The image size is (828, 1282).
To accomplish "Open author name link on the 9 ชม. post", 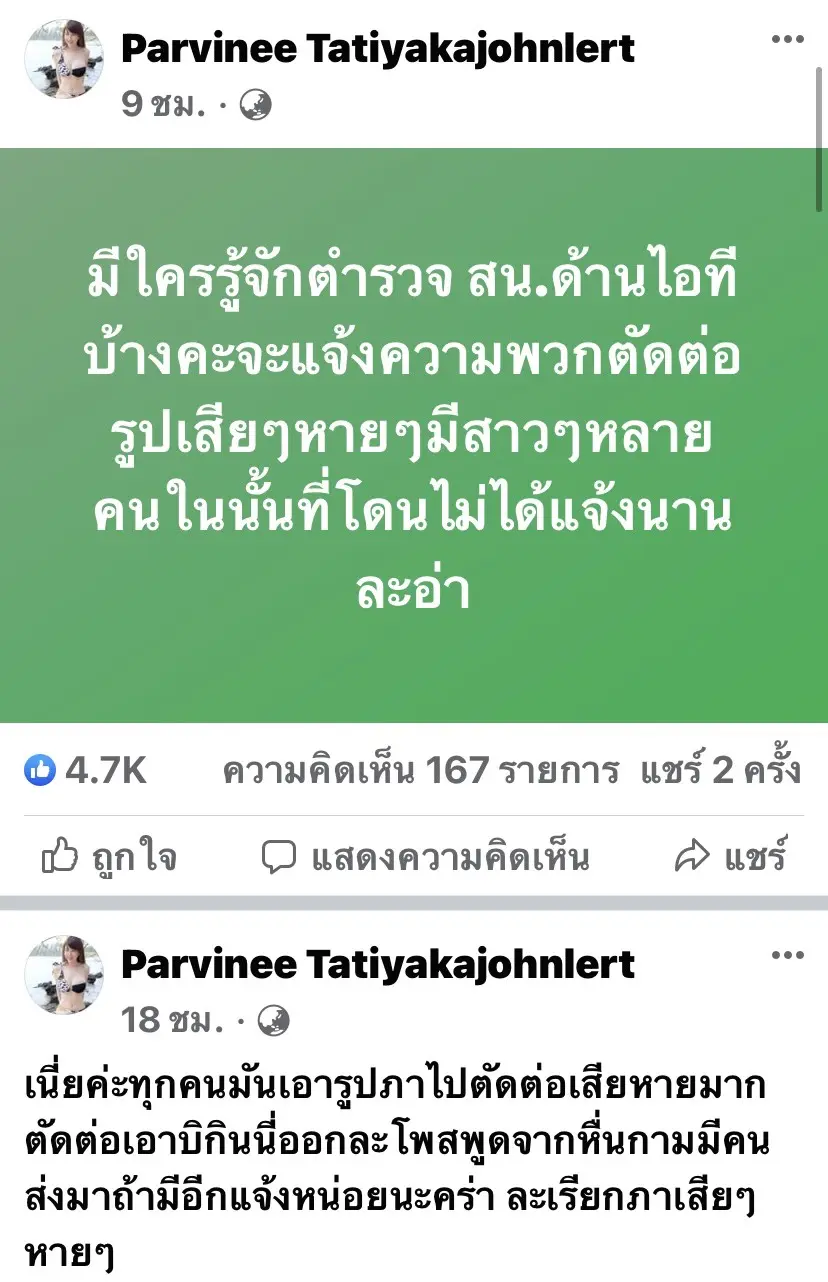I will (378, 48).
